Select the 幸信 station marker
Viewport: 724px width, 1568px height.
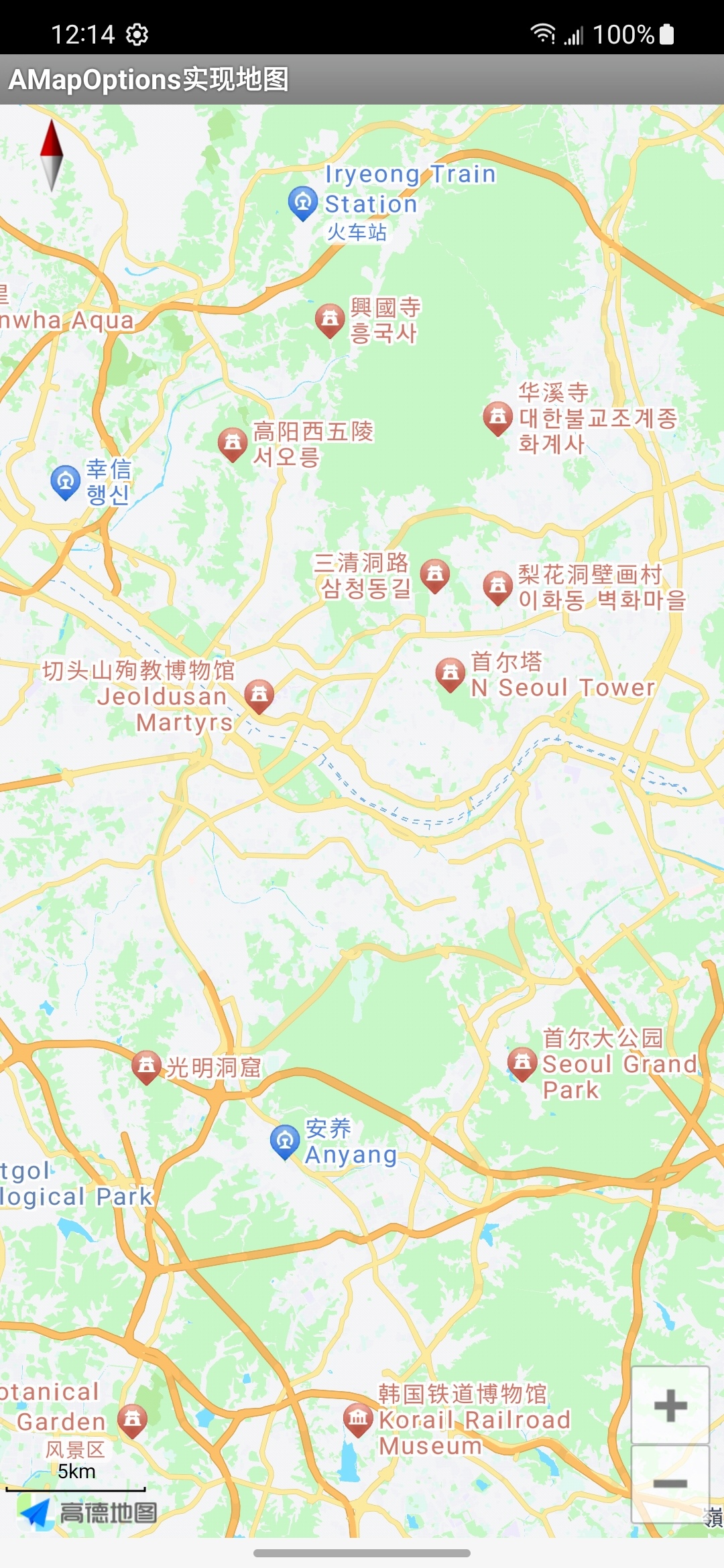pos(66,481)
